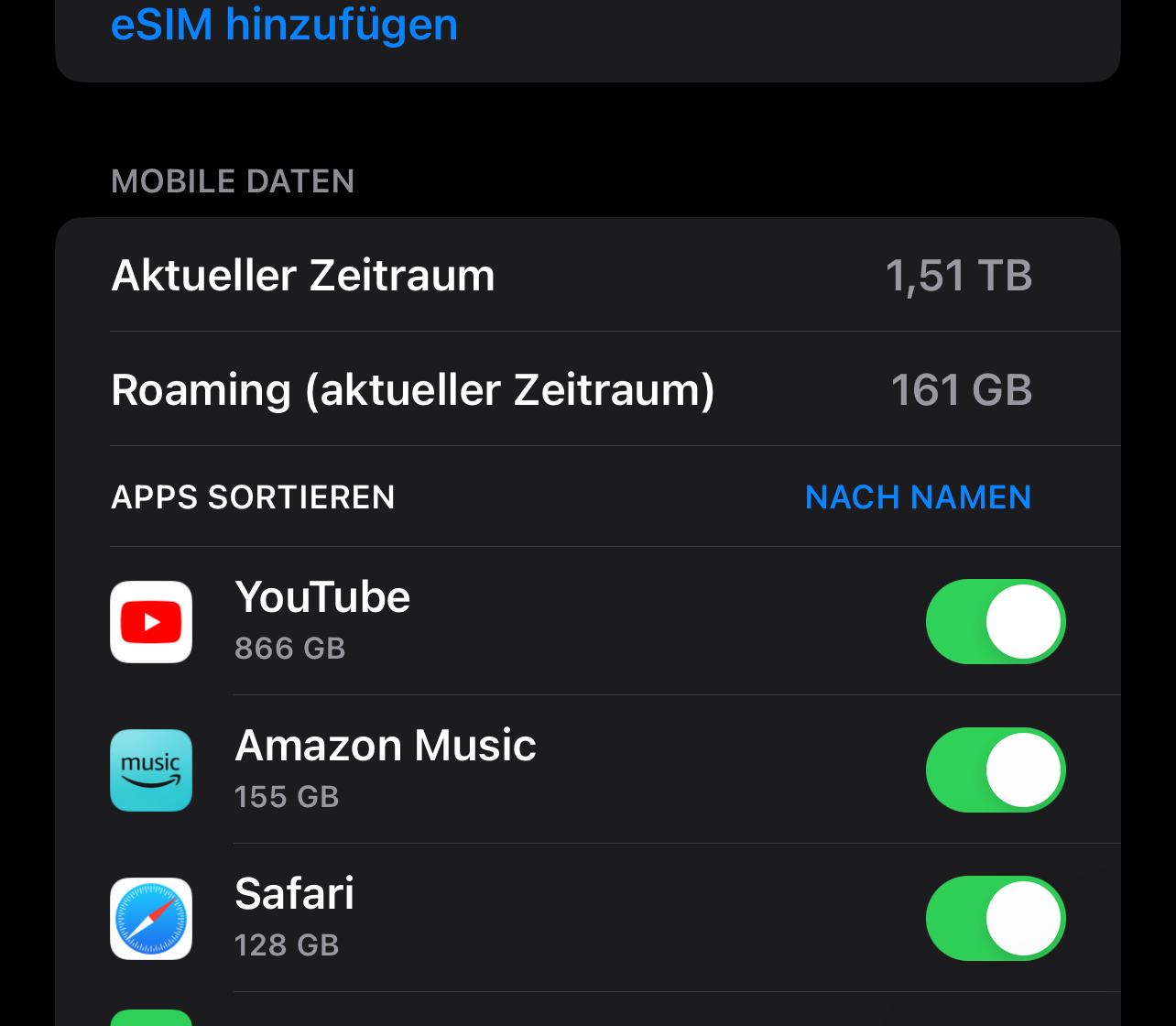Sort apps via Nach Namen
This screenshot has width=1176, height=1026.
(918, 497)
